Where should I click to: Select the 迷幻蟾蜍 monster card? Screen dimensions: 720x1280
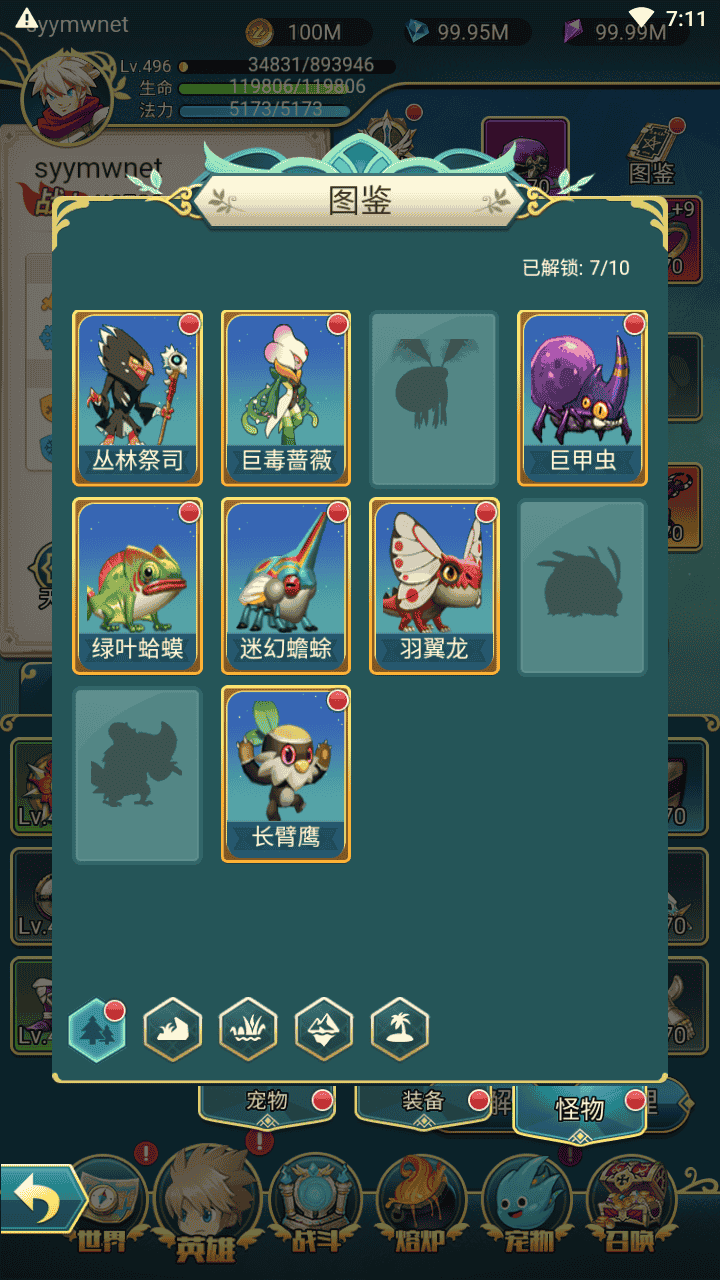286,586
